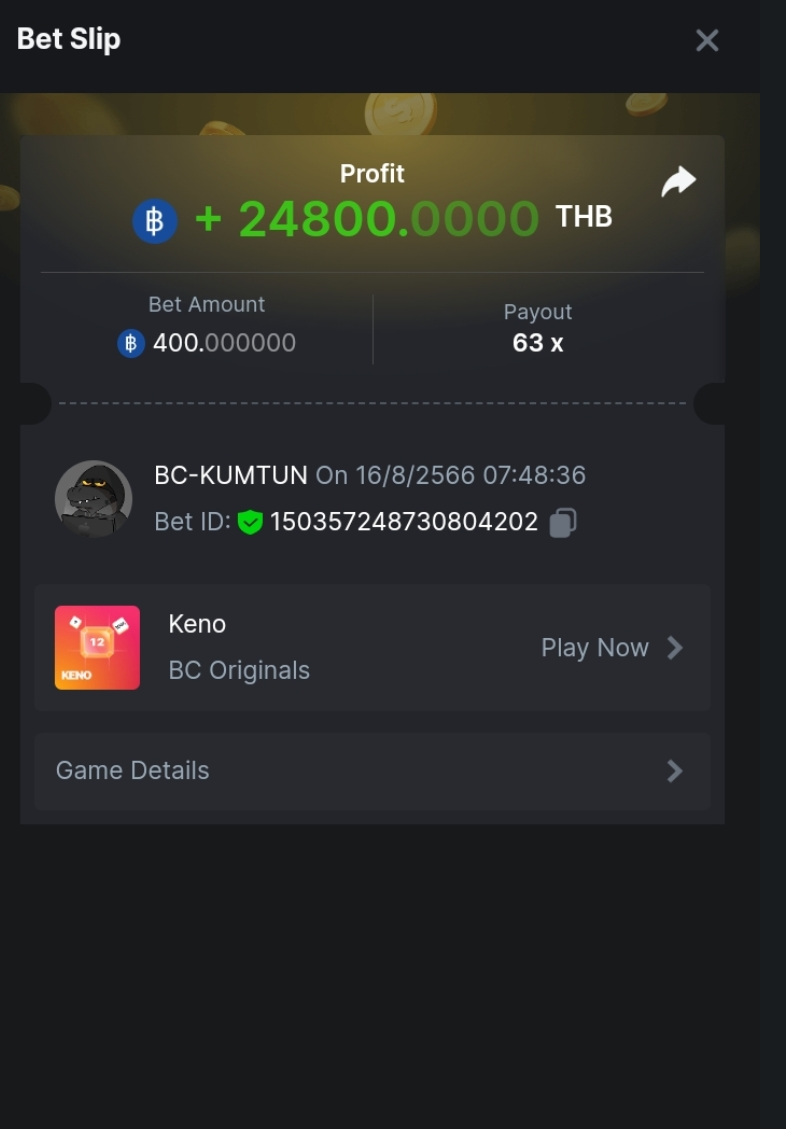
Task: Play Keno now
Action: pyautogui.click(x=611, y=648)
